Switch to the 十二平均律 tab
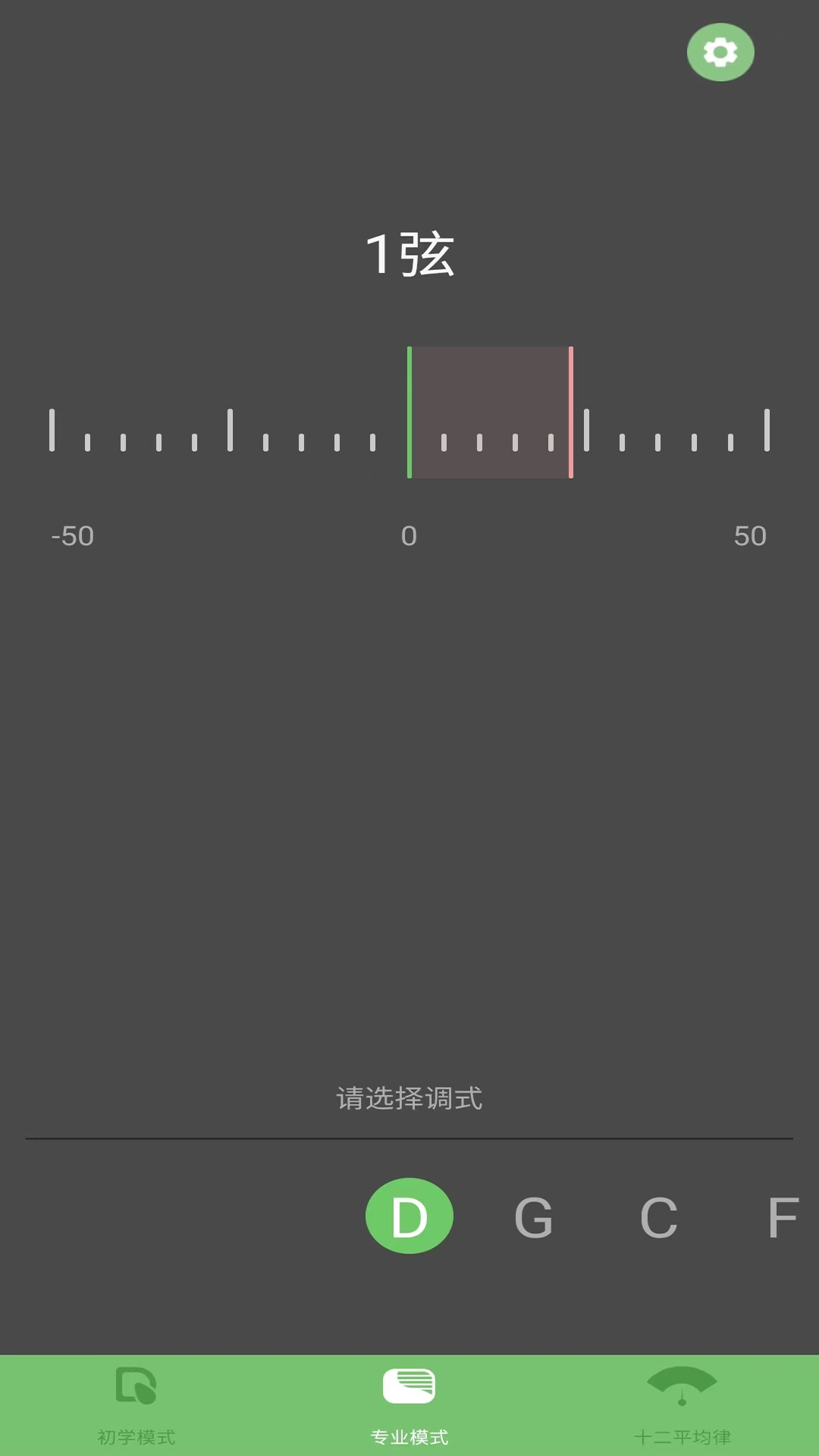 [x=682, y=1408]
